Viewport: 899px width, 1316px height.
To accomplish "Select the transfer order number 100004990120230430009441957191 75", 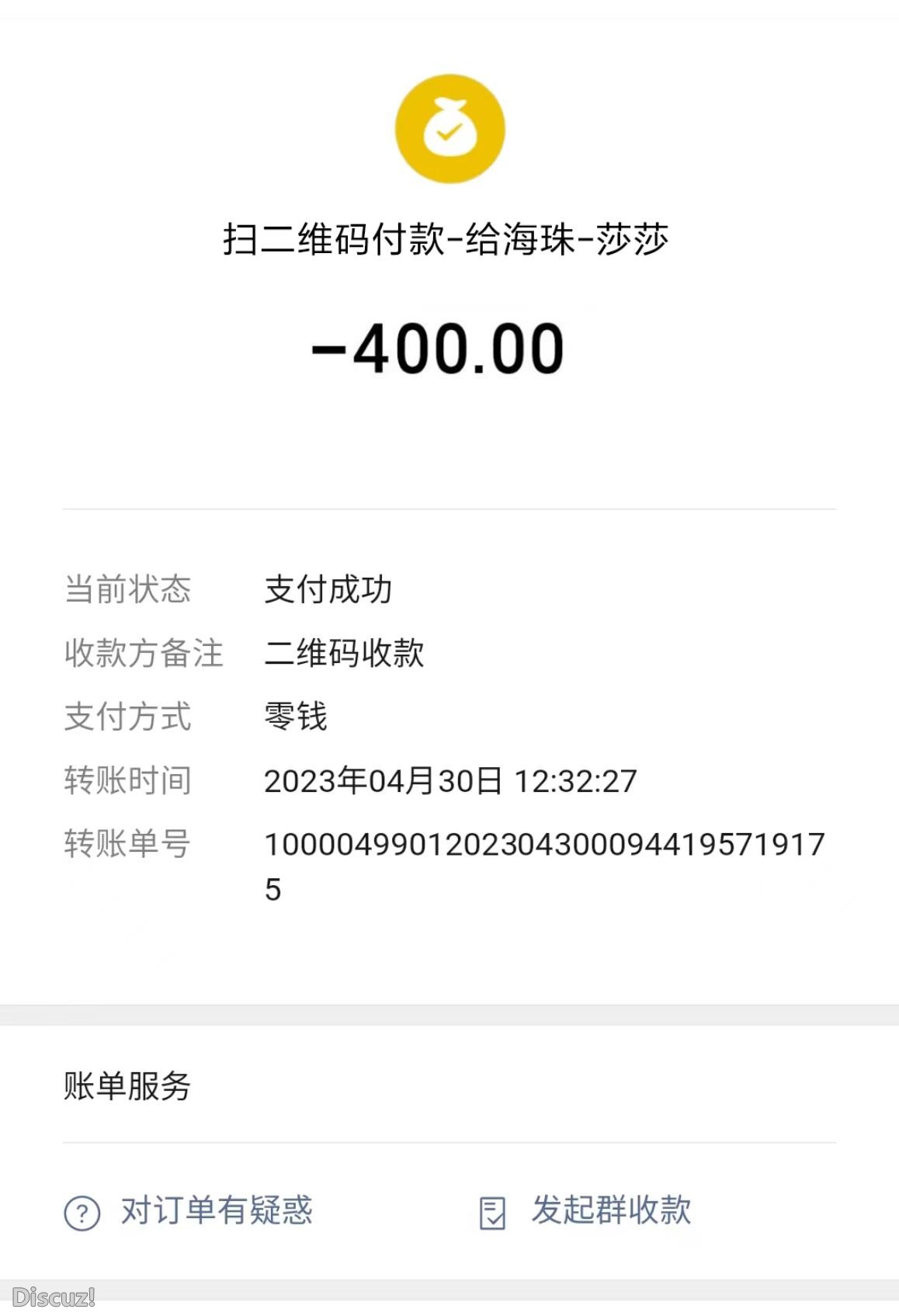I will point(543,846).
